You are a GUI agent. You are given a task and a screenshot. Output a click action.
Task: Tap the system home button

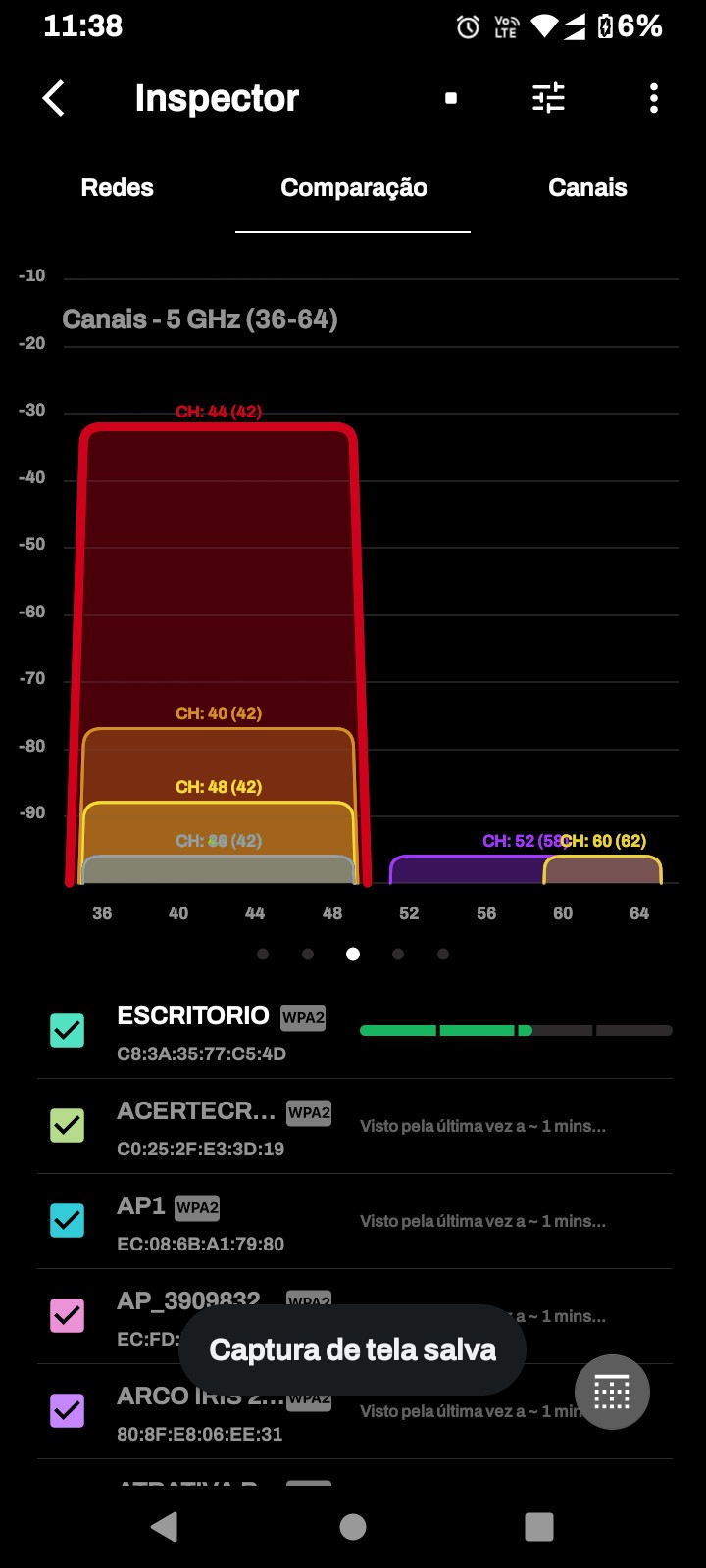coord(353,1526)
